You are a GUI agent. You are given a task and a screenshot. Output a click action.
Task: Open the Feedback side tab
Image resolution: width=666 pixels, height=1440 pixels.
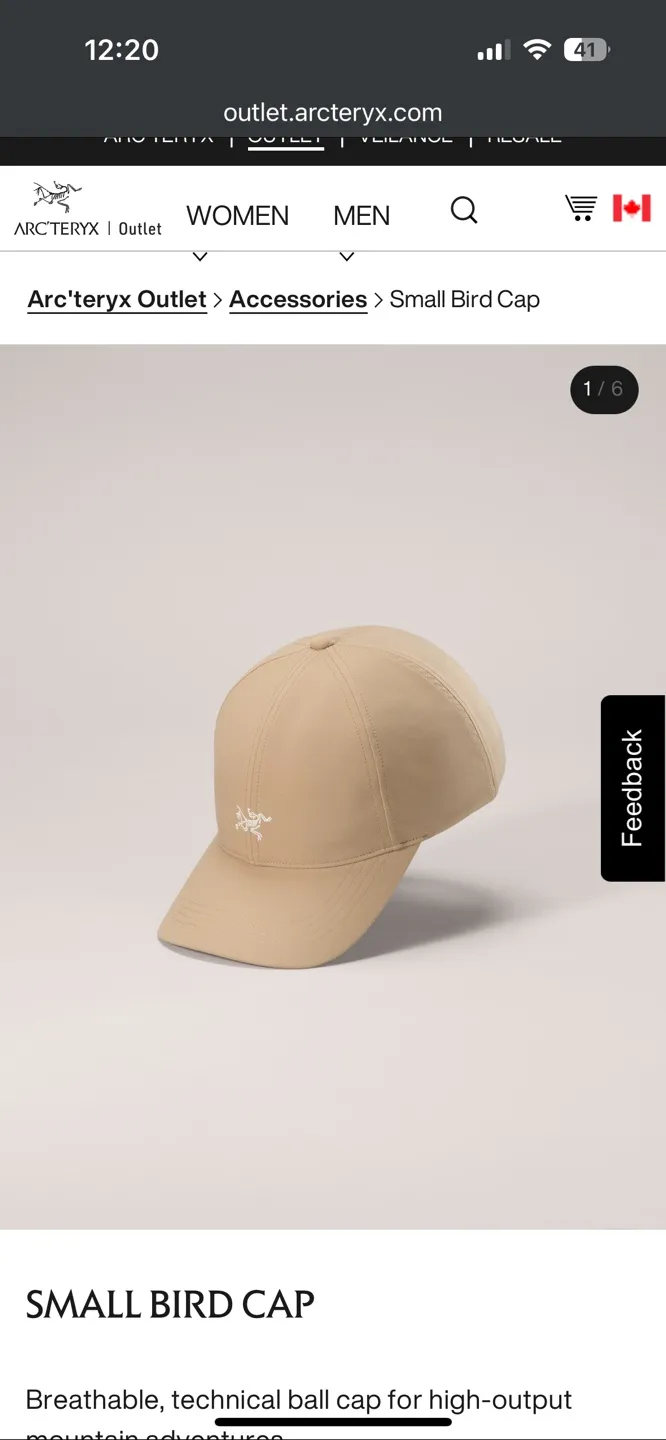click(632, 788)
